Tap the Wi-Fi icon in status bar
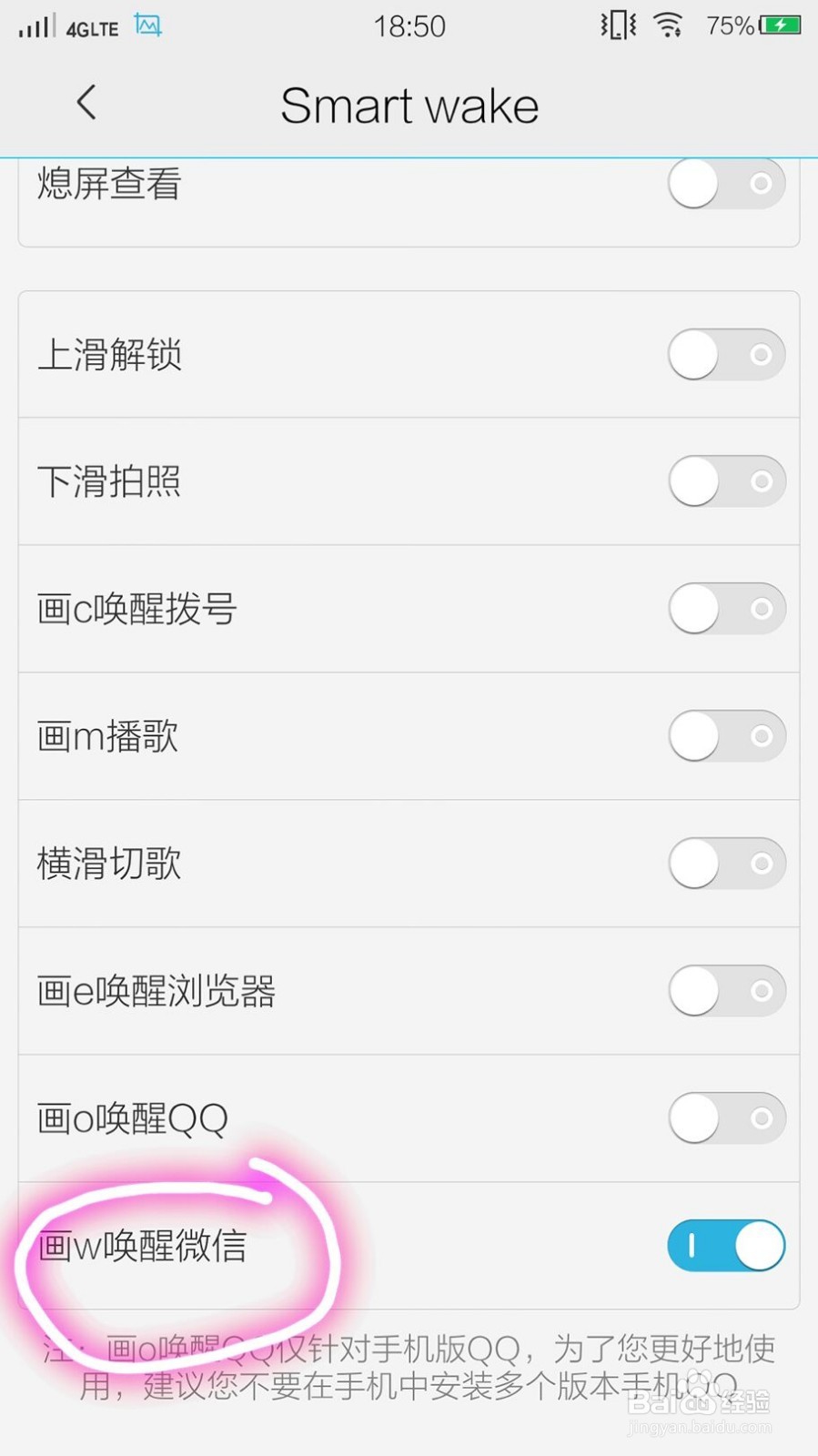The height and width of the screenshot is (1456, 818). click(x=668, y=25)
